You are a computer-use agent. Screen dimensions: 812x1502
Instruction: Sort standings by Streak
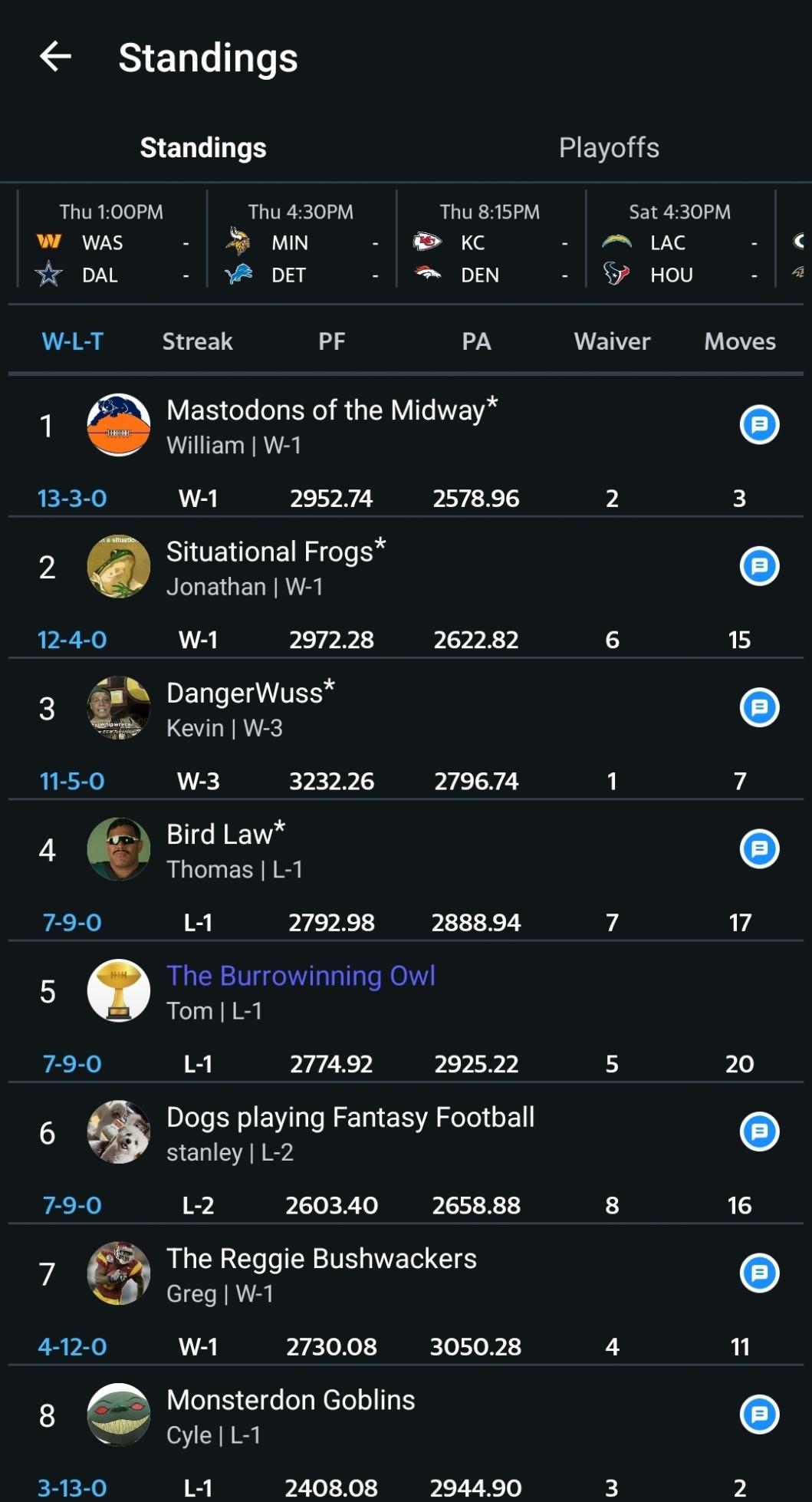point(197,341)
